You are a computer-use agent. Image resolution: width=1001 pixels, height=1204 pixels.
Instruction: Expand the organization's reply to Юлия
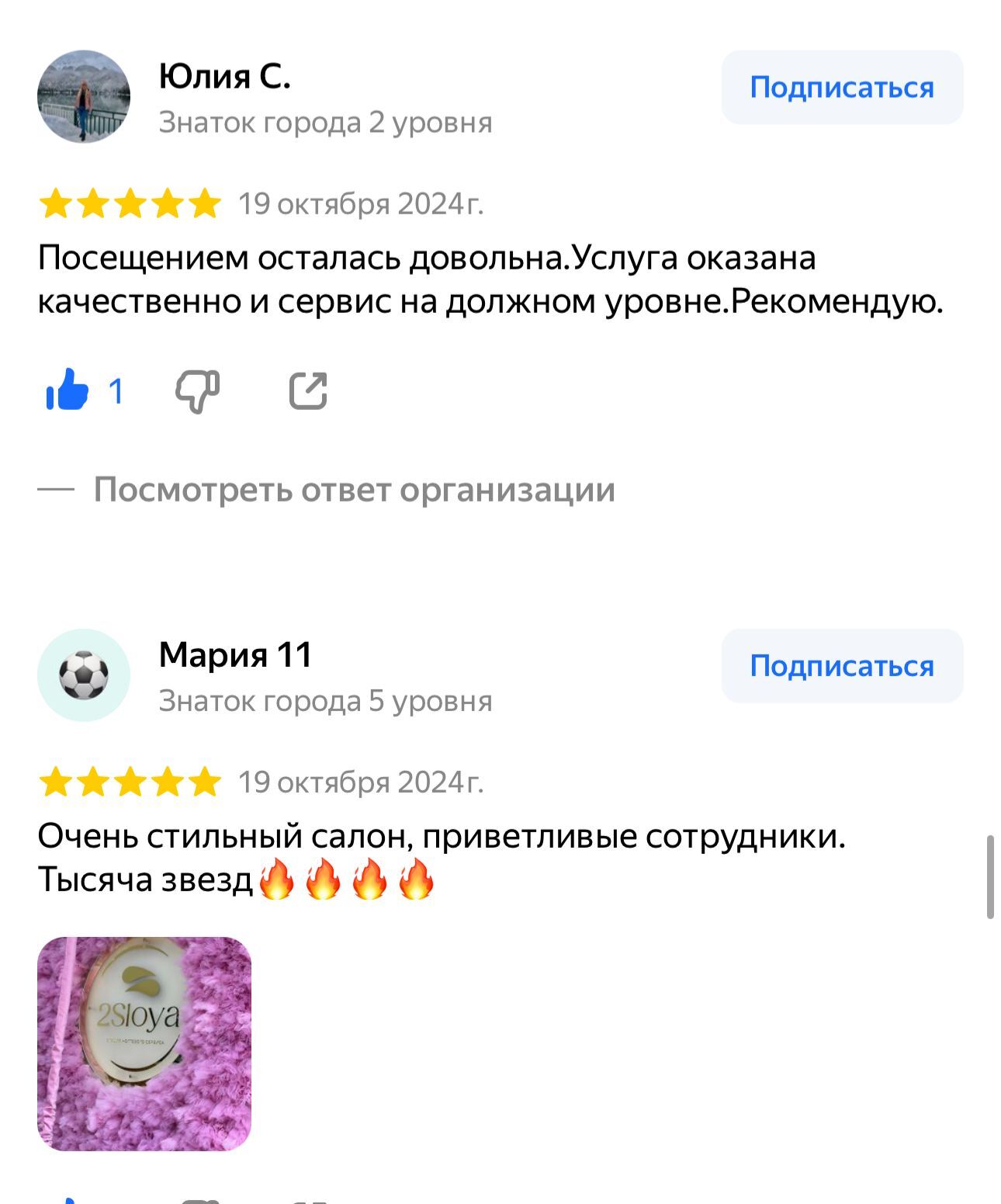[x=354, y=490]
